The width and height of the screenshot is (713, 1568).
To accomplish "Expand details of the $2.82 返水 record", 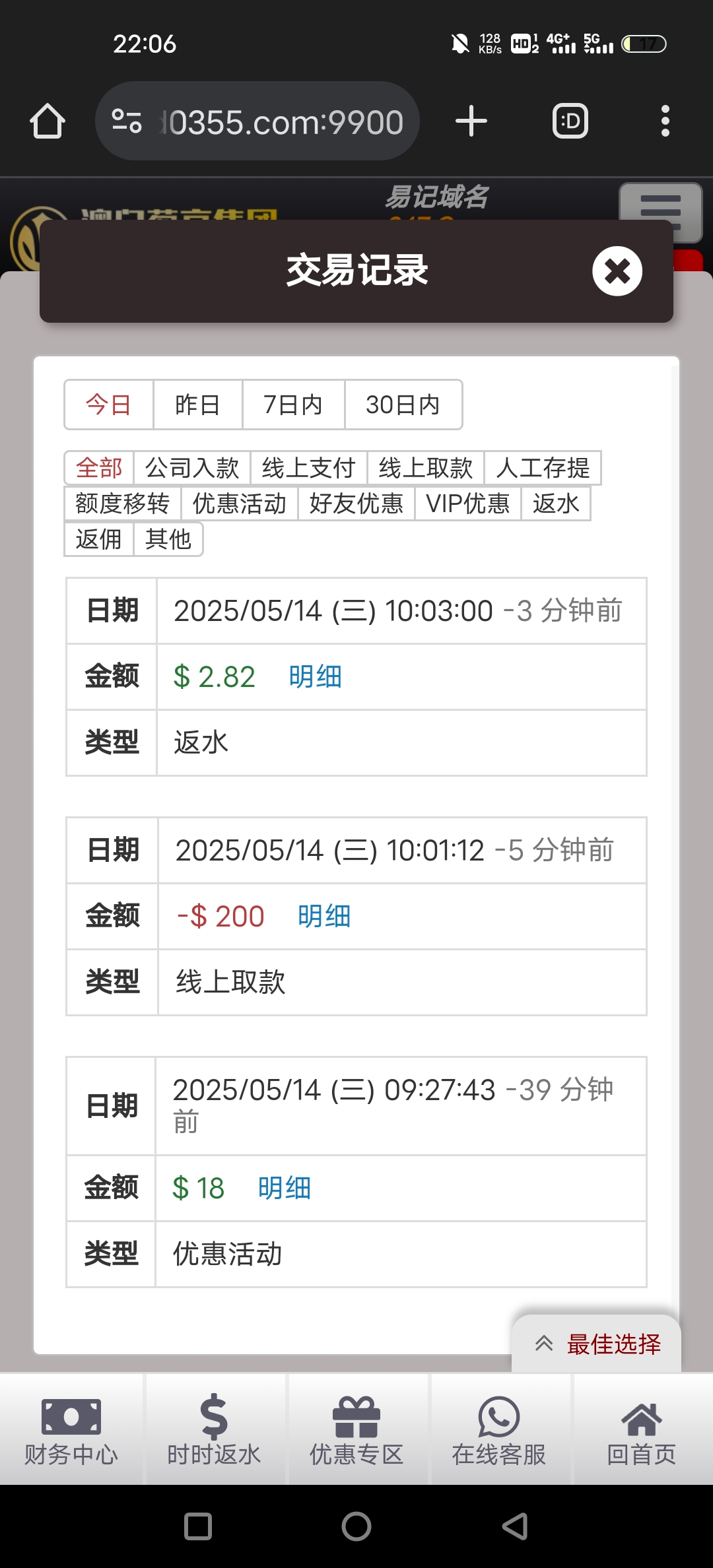I will (314, 676).
